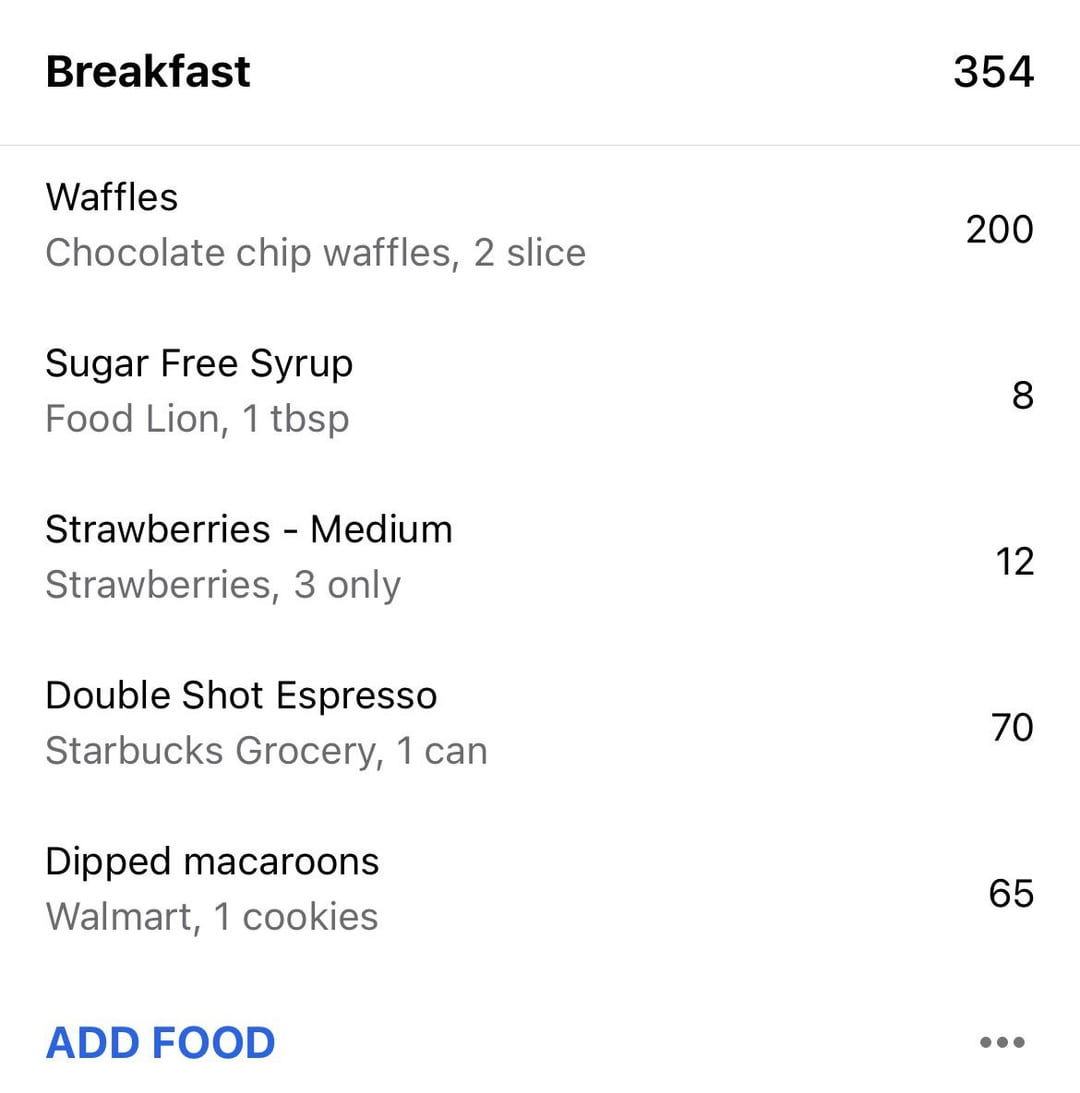Select the Strawberries - Medium food item
1080x1093 pixels.
[x=249, y=529]
